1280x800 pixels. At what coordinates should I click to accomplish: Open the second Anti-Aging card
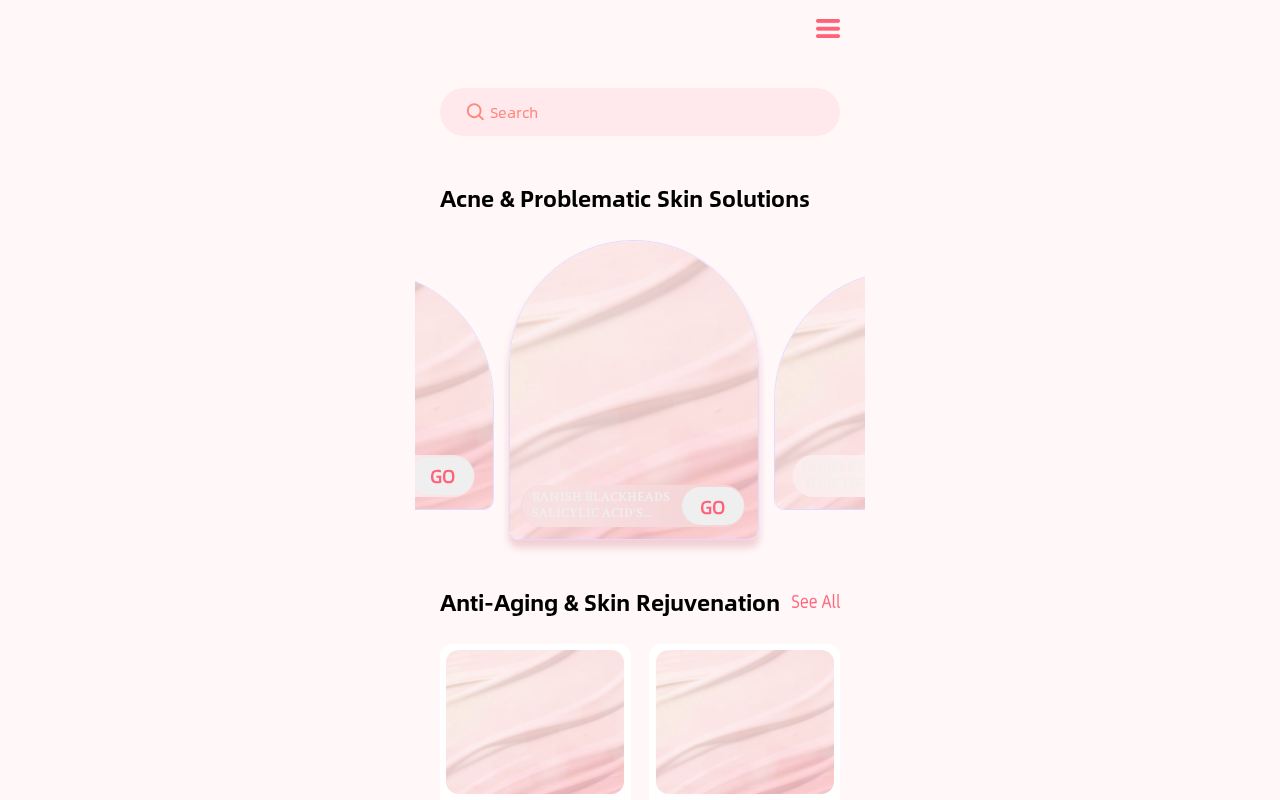click(x=745, y=722)
